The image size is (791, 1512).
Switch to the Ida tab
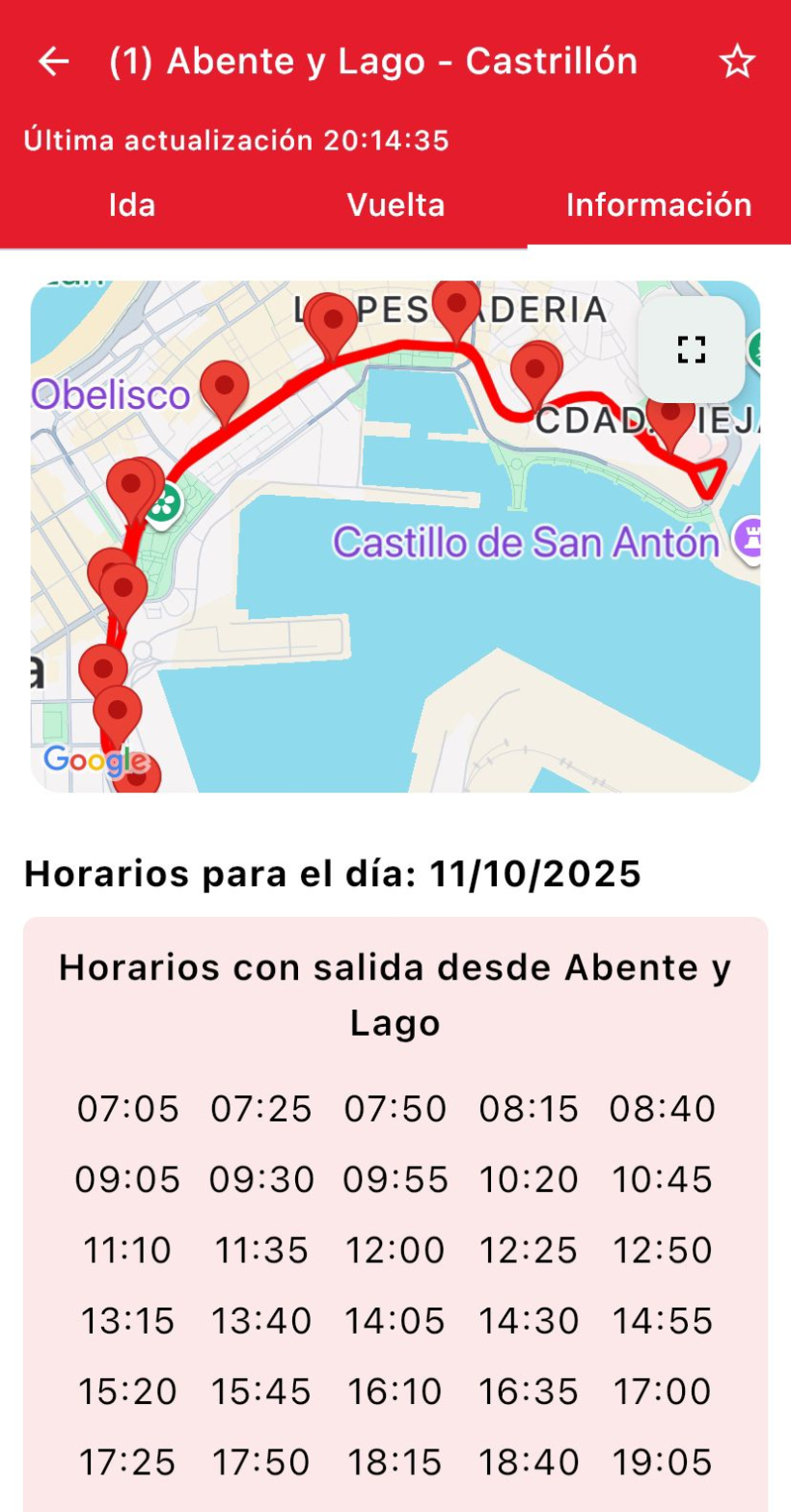click(x=132, y=204)
